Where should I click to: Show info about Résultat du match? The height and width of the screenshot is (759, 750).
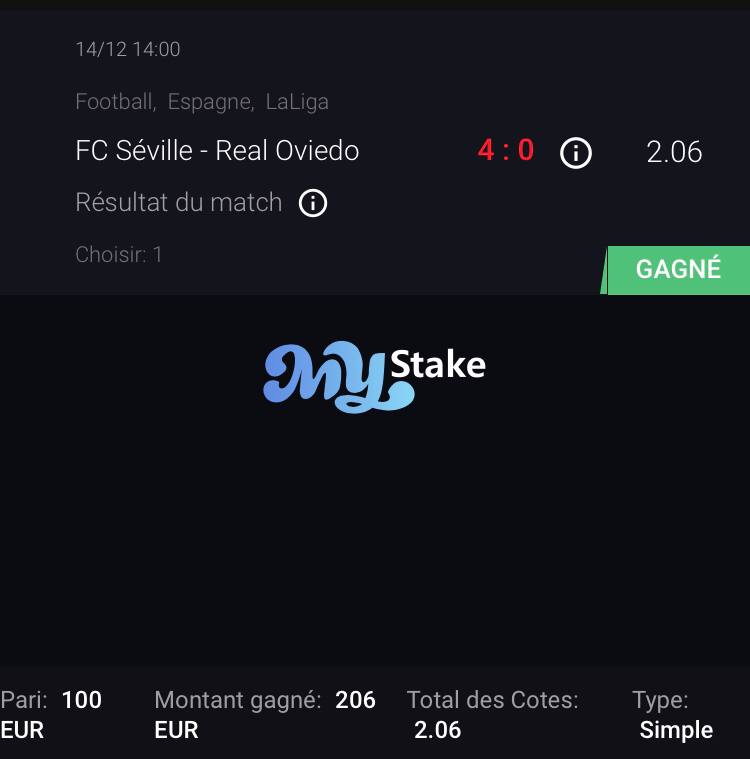313,204
